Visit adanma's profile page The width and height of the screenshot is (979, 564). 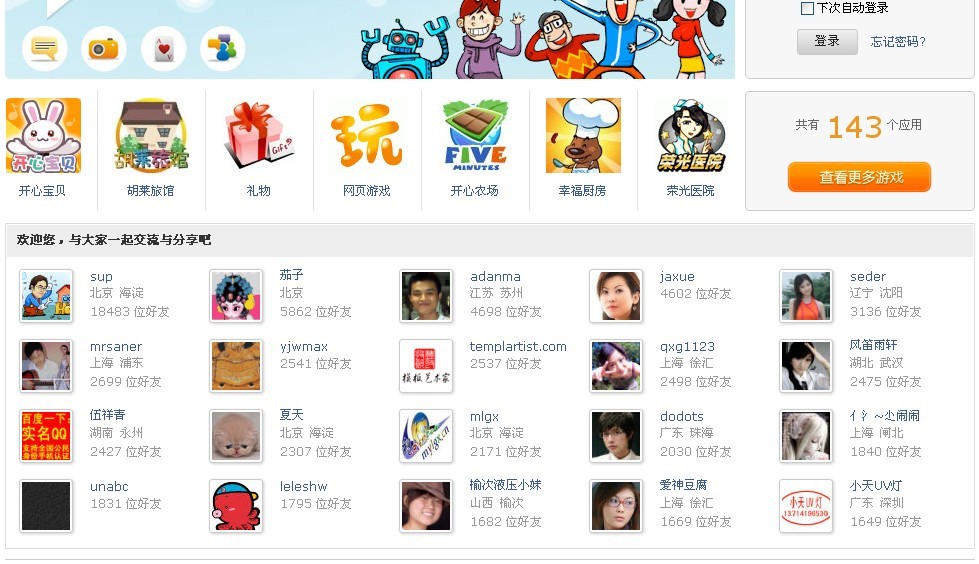coord(495,277)
